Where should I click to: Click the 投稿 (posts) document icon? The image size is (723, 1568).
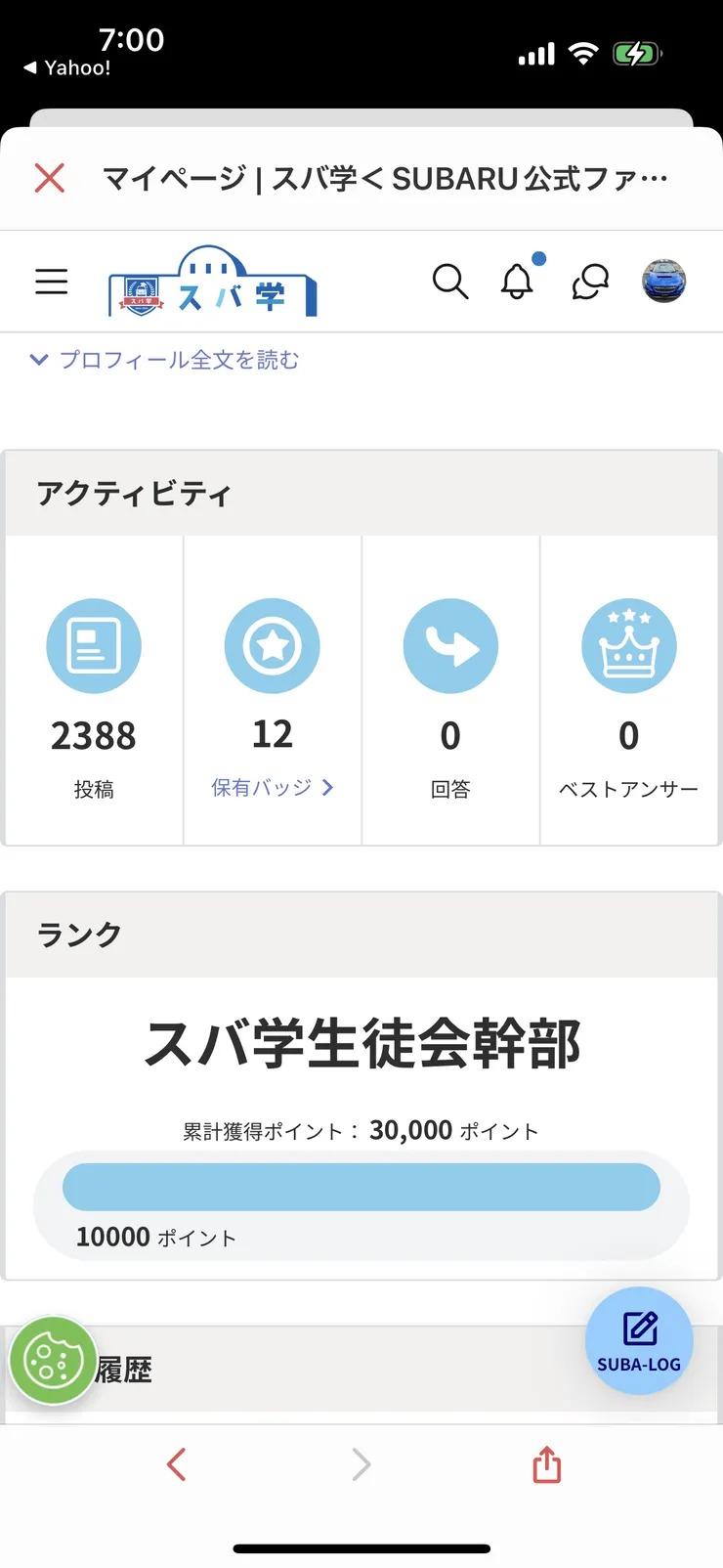tap(93, 645)
